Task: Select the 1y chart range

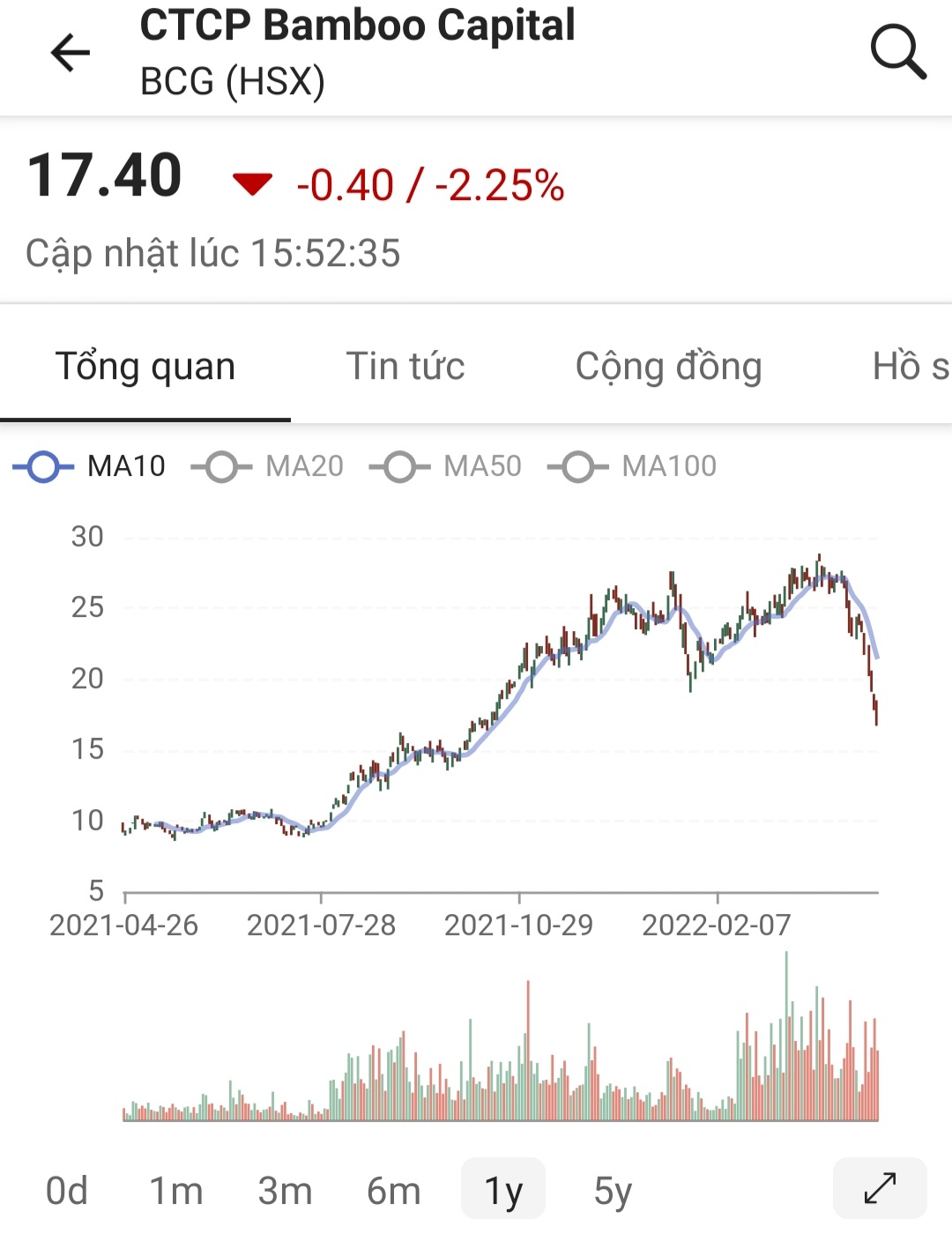Action: coord(503,1191)
